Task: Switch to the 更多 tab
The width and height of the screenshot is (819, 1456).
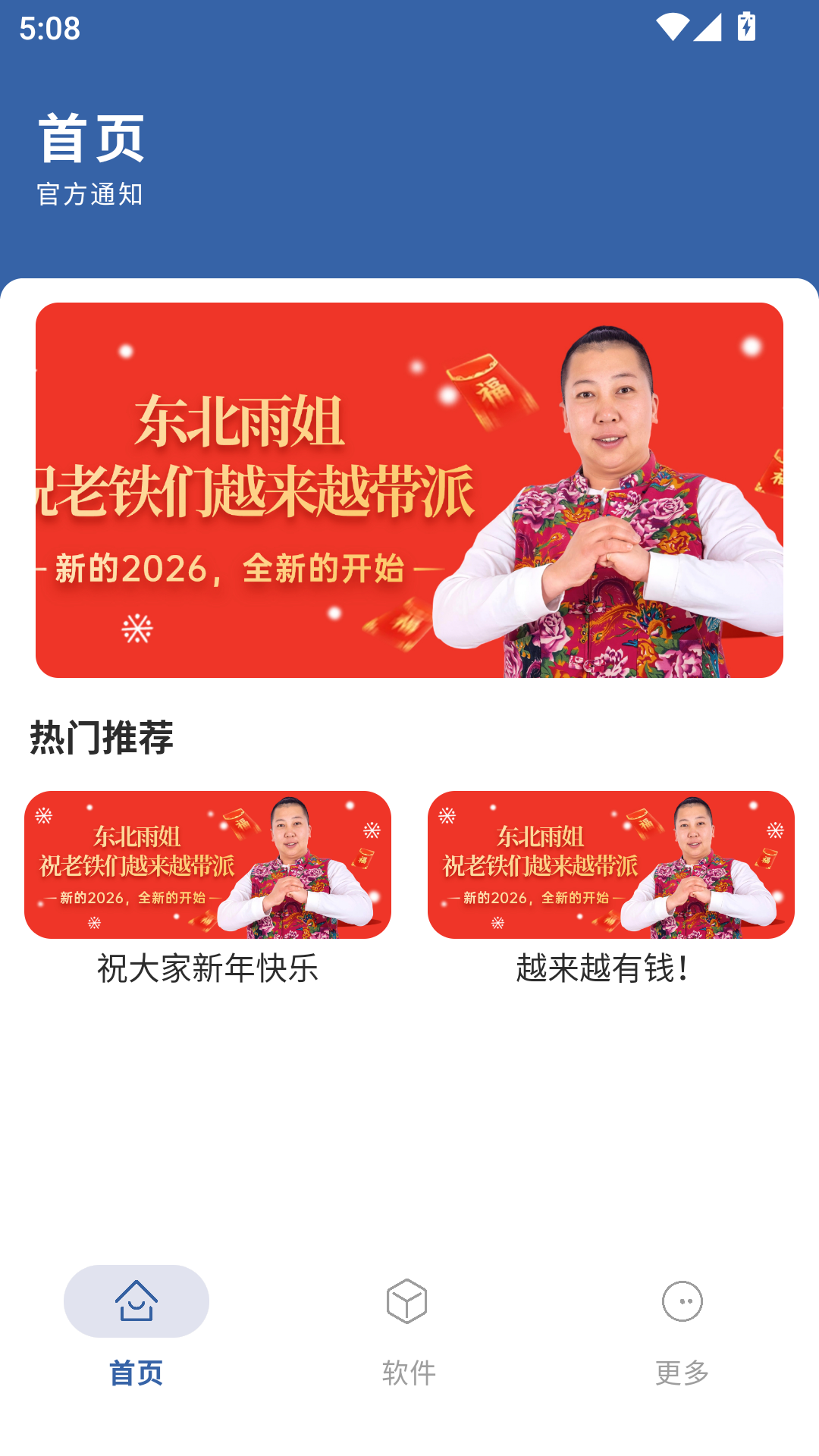Action: [x=682, y=1329]
